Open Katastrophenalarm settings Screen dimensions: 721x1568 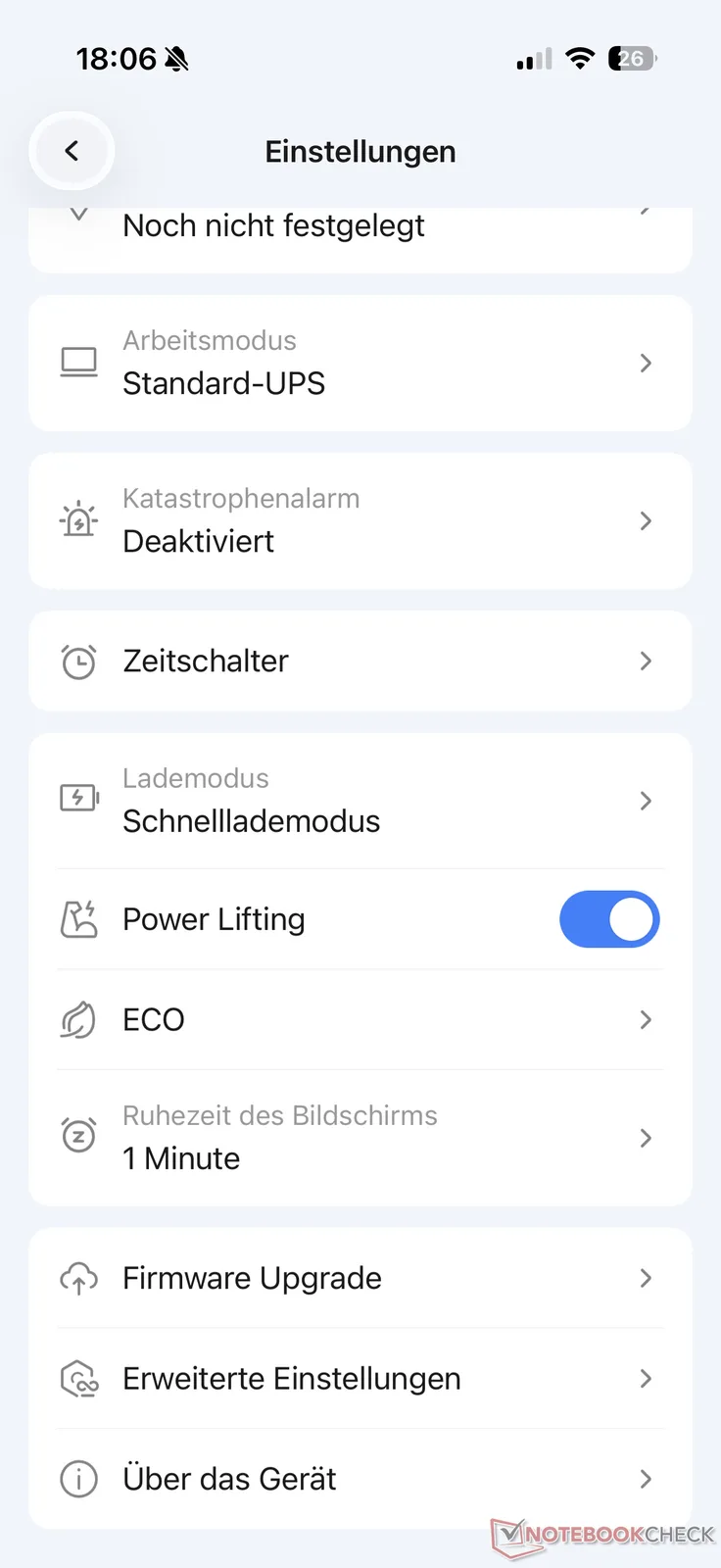pos(360,520)
